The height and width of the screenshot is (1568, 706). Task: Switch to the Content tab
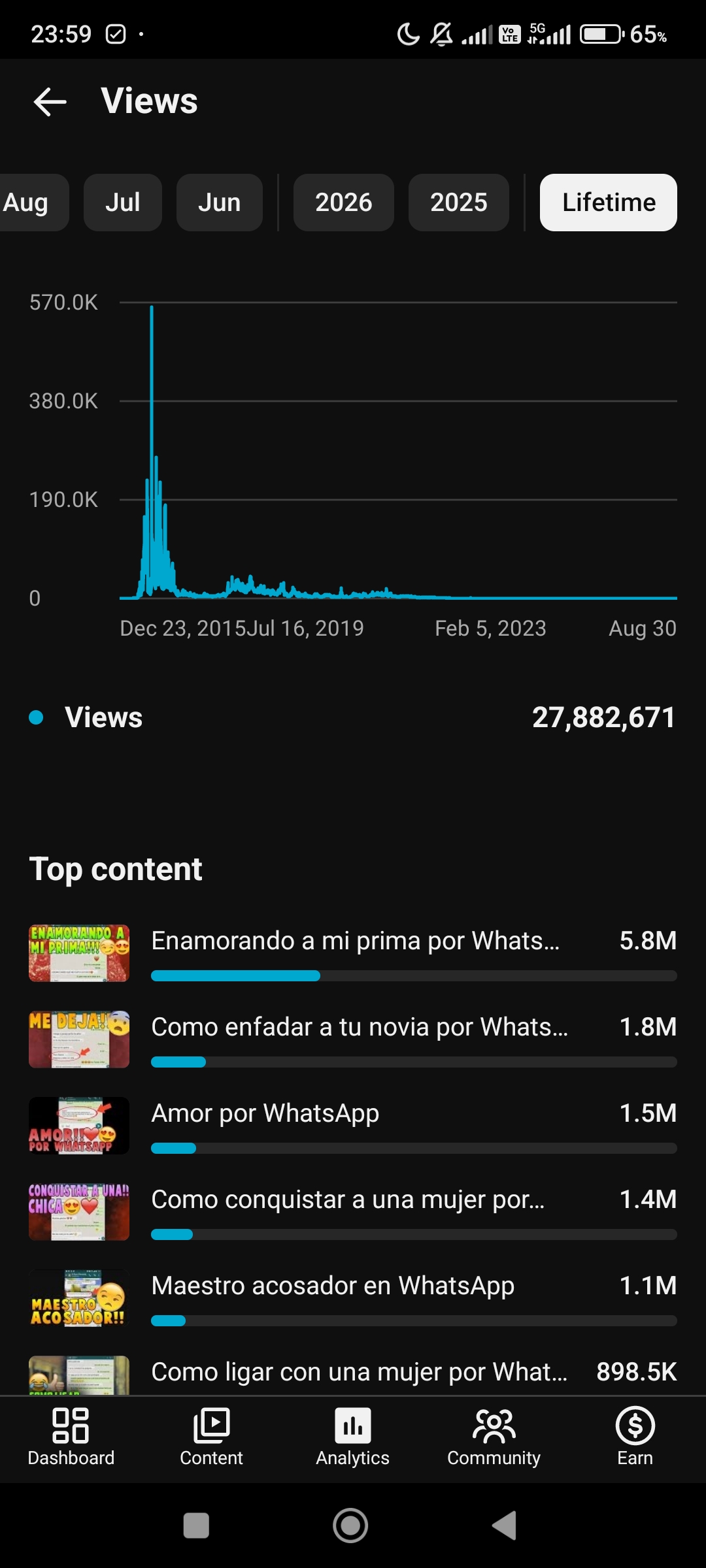tap(211, 1437)
